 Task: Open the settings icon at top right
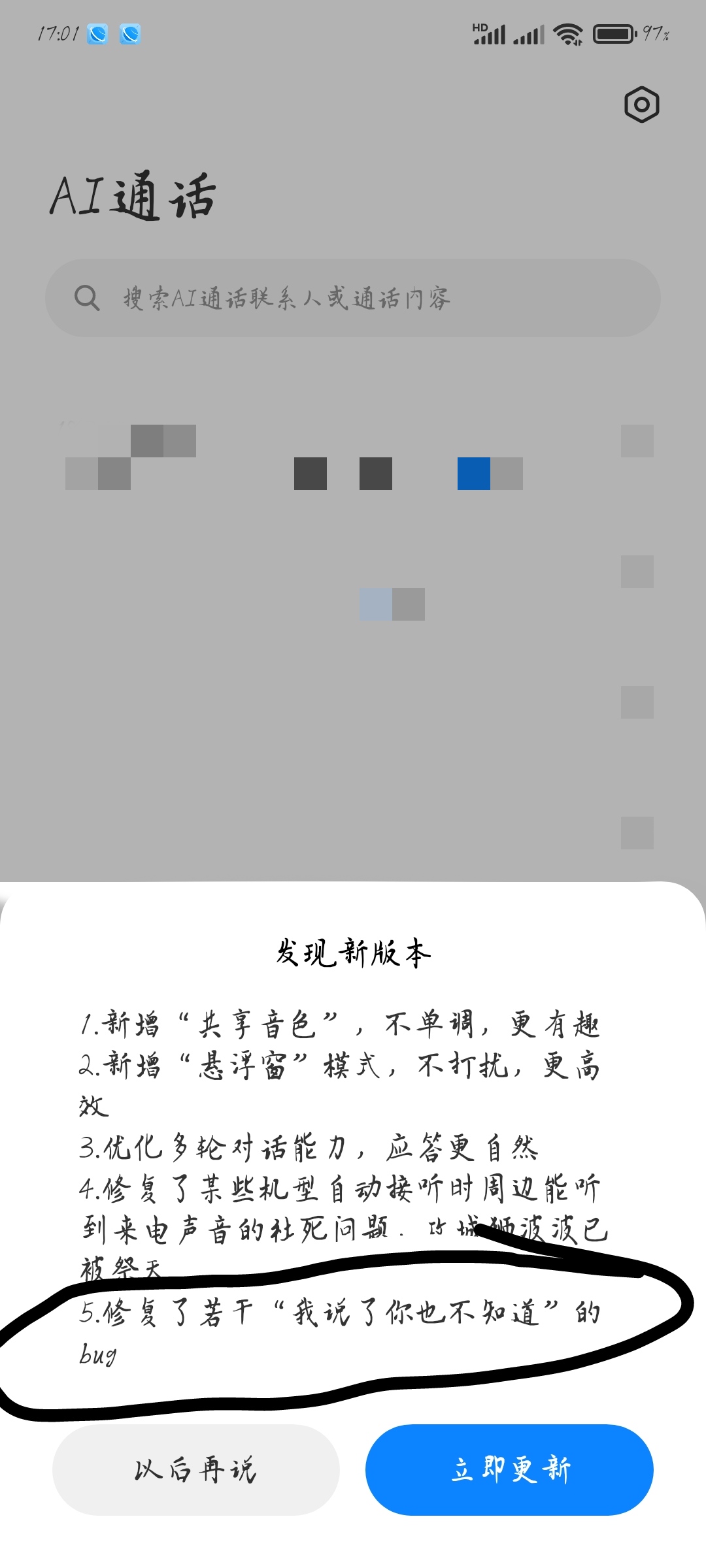641,105
